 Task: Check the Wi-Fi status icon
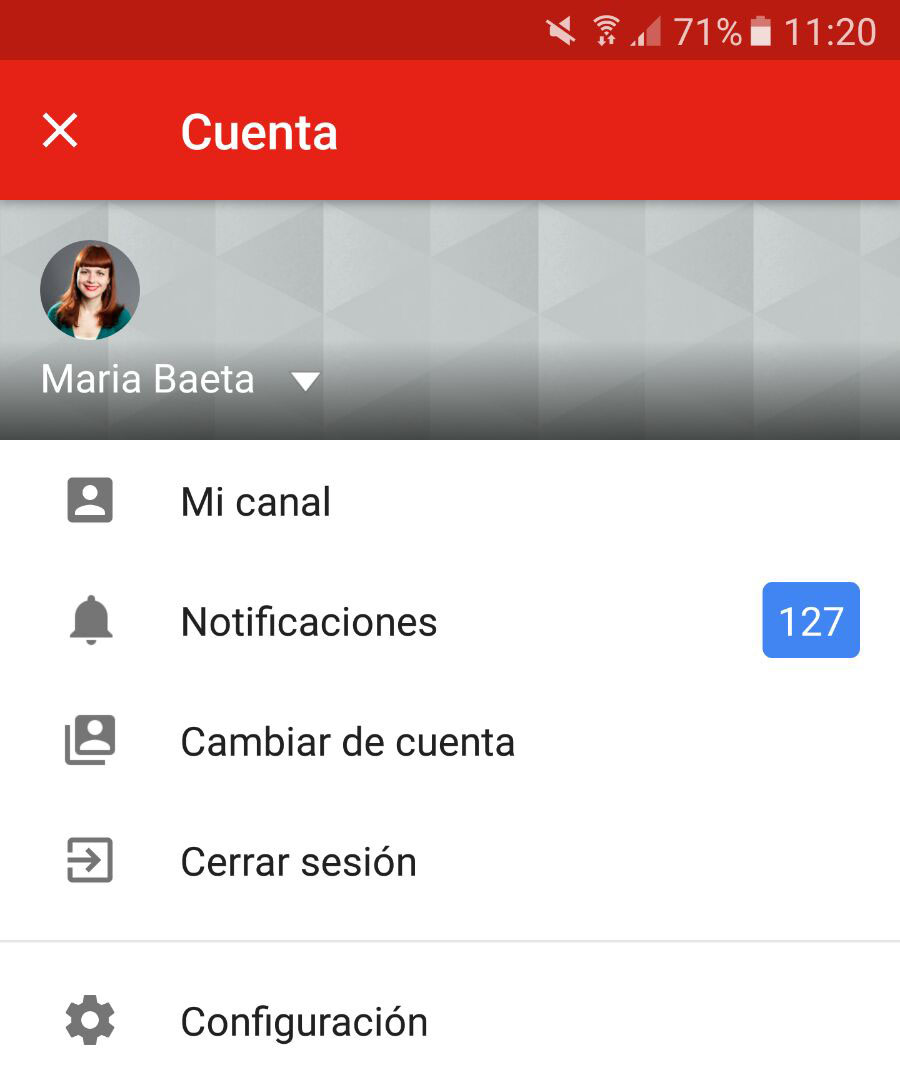click(x=605, y=30)
